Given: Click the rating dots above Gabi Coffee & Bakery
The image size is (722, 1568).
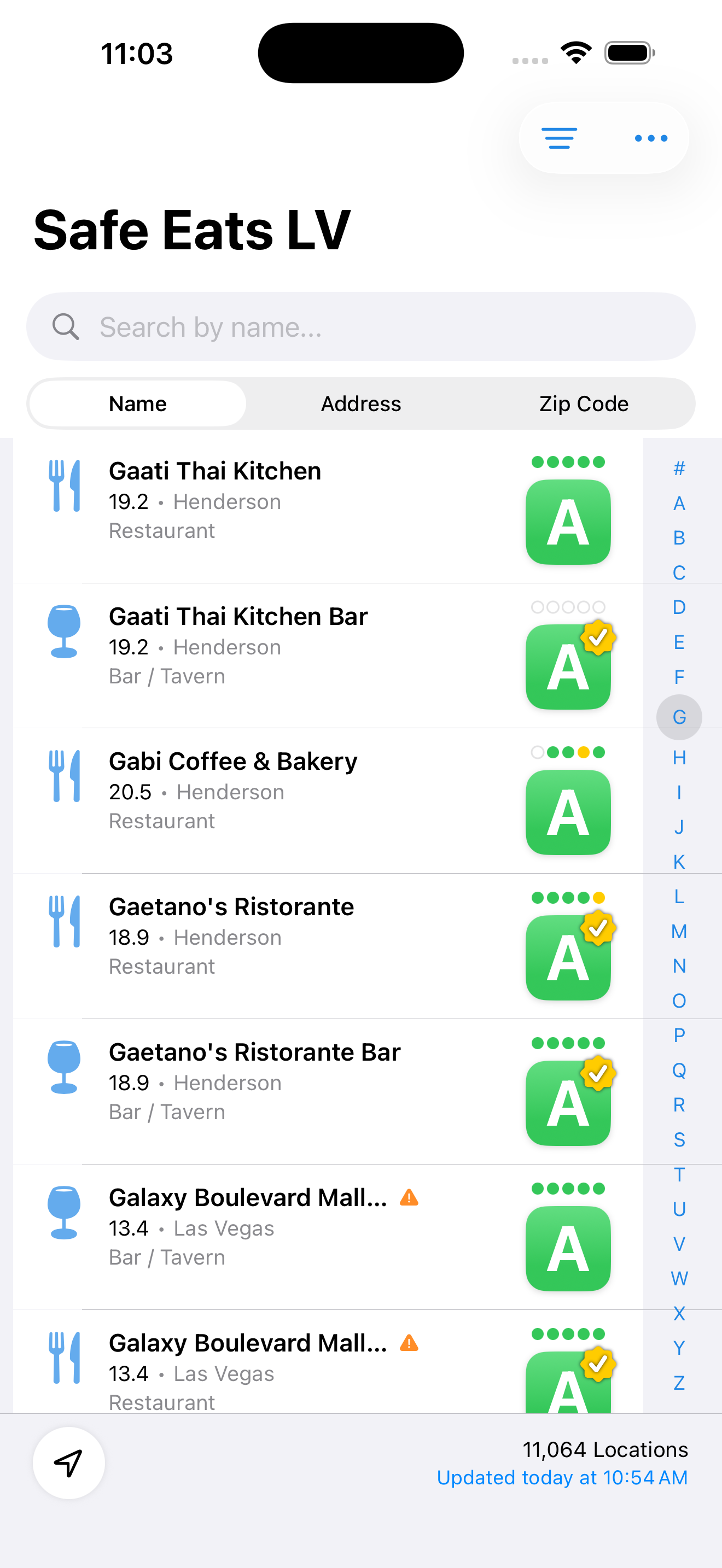Looking at the screenshot, I should [x=567, y=752].
